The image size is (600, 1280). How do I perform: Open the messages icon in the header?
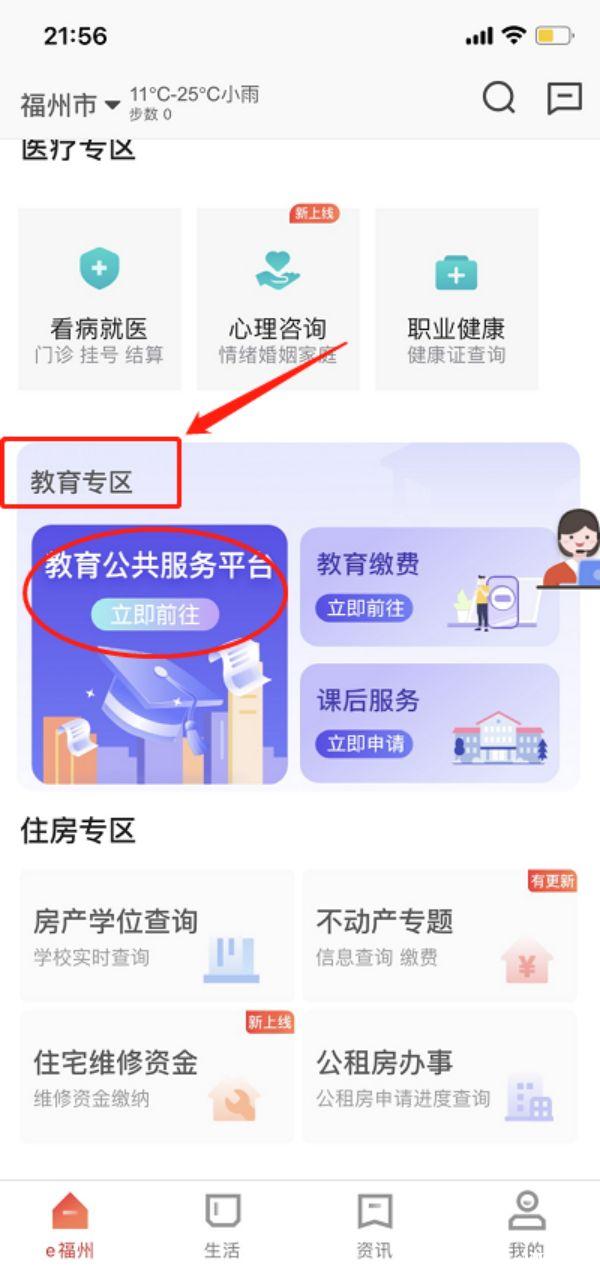pyautogui.click(x=565, y=98)
